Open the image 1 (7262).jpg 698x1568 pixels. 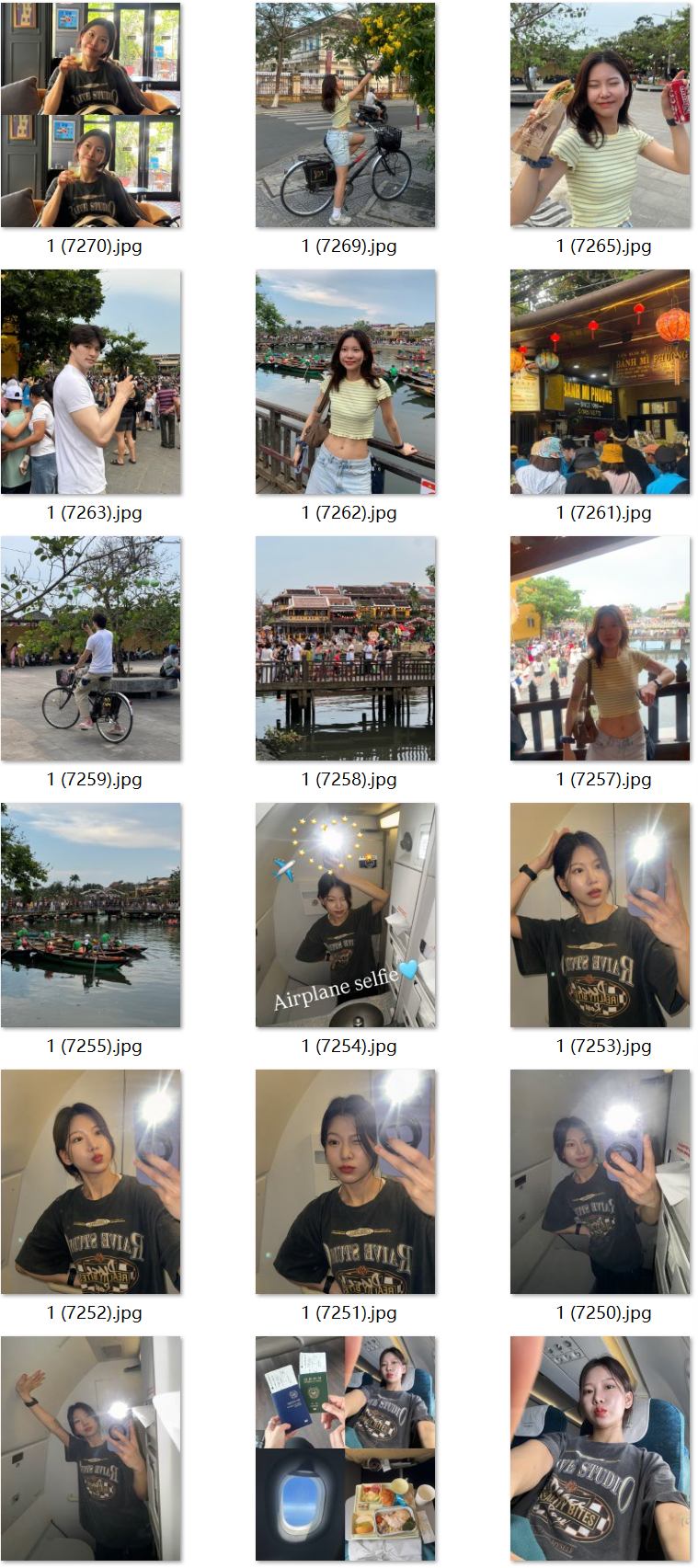point(345,382)
